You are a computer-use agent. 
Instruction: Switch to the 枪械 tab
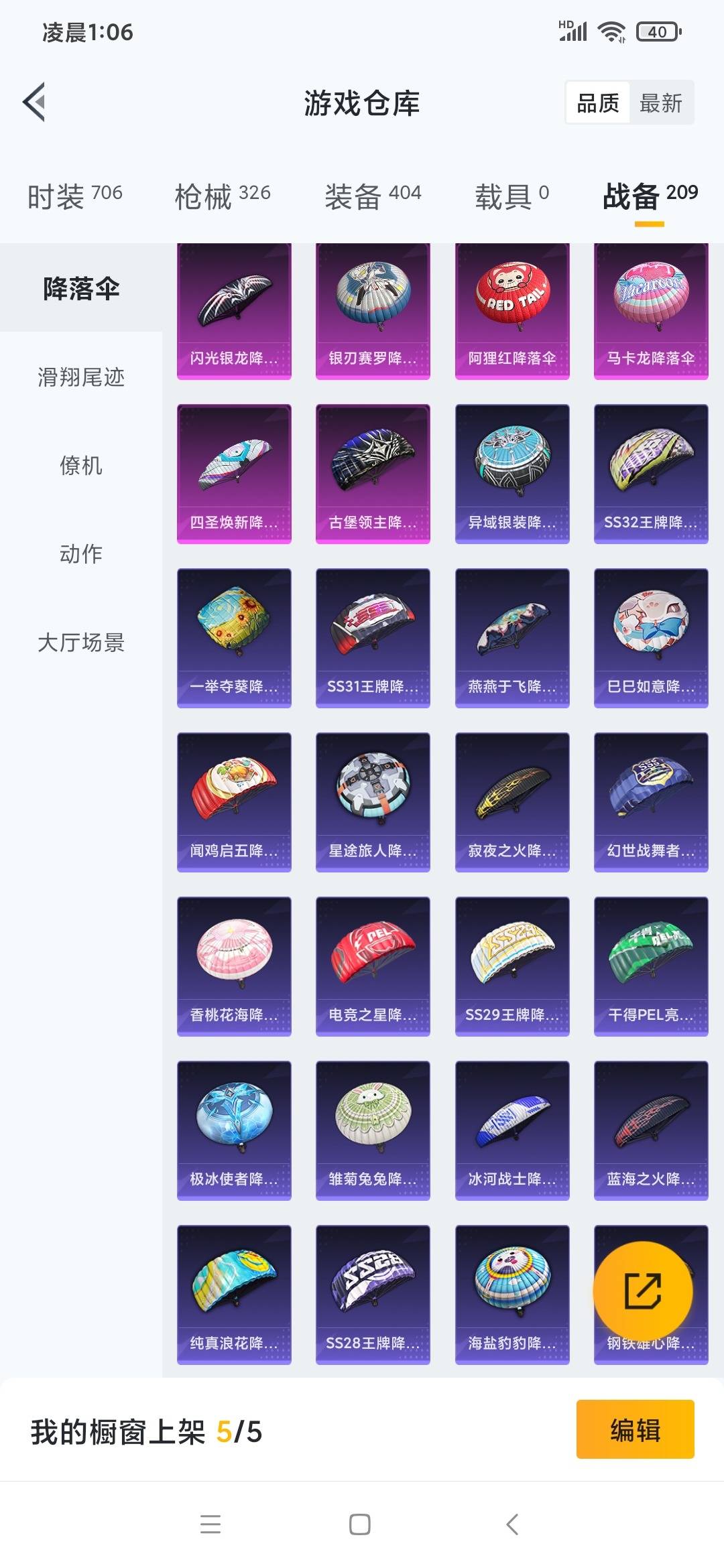click(222, 196)
